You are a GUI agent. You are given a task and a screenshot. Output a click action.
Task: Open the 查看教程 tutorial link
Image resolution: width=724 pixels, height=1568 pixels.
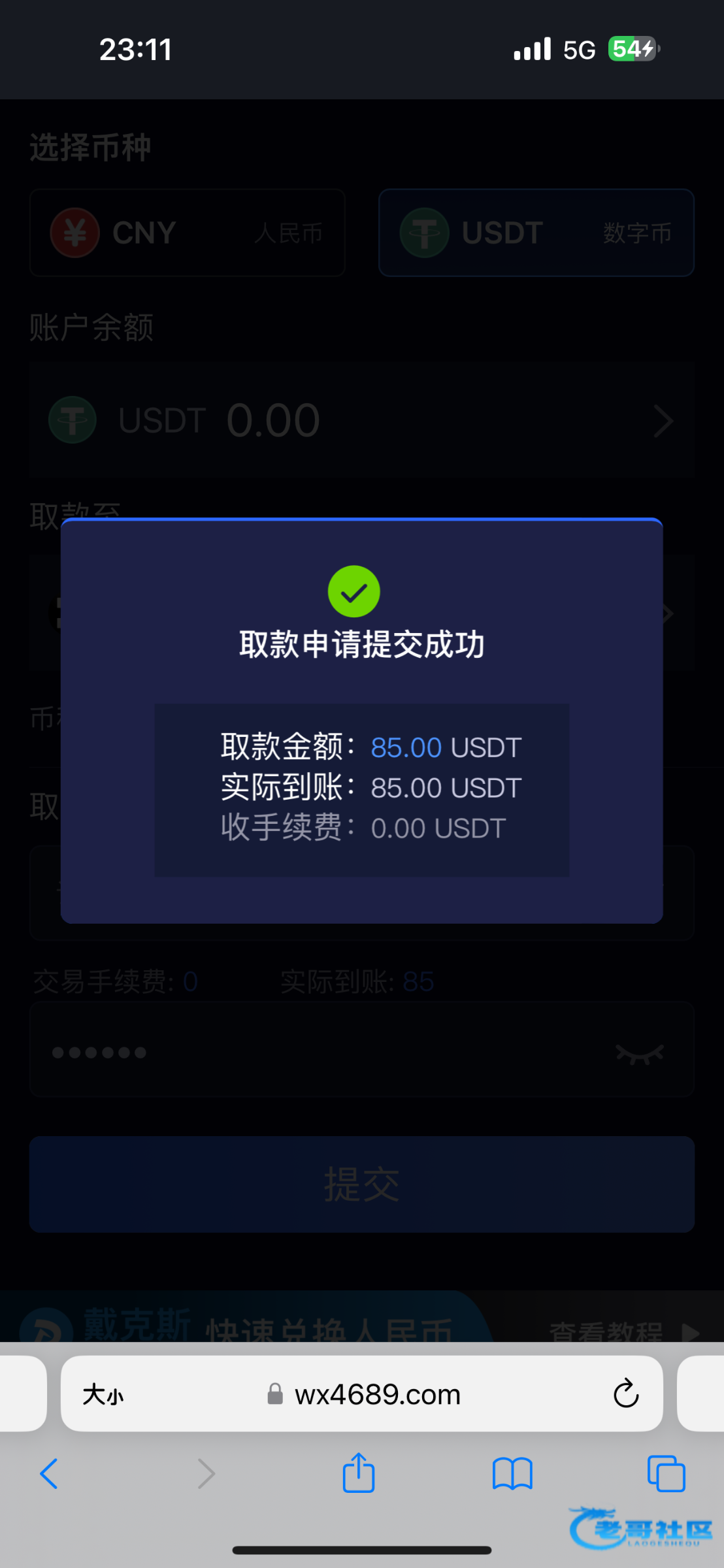621,1330
